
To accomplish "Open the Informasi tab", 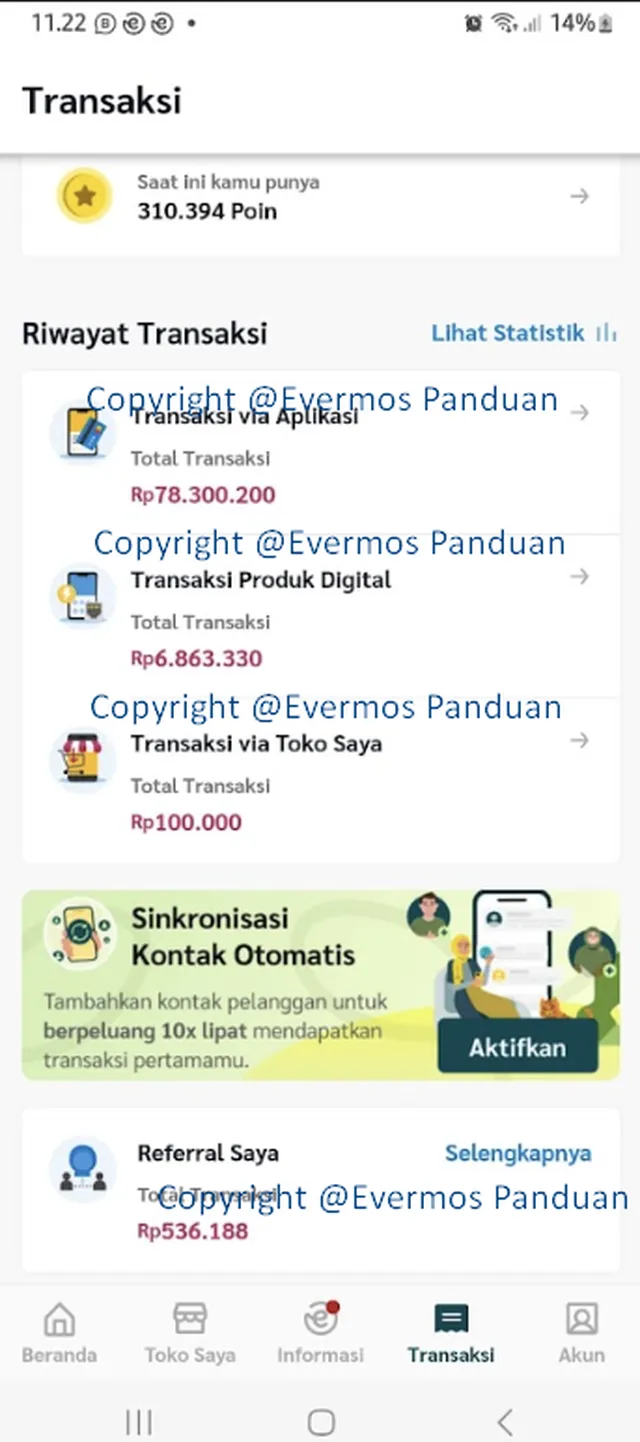I will [x=320, y=1334].
